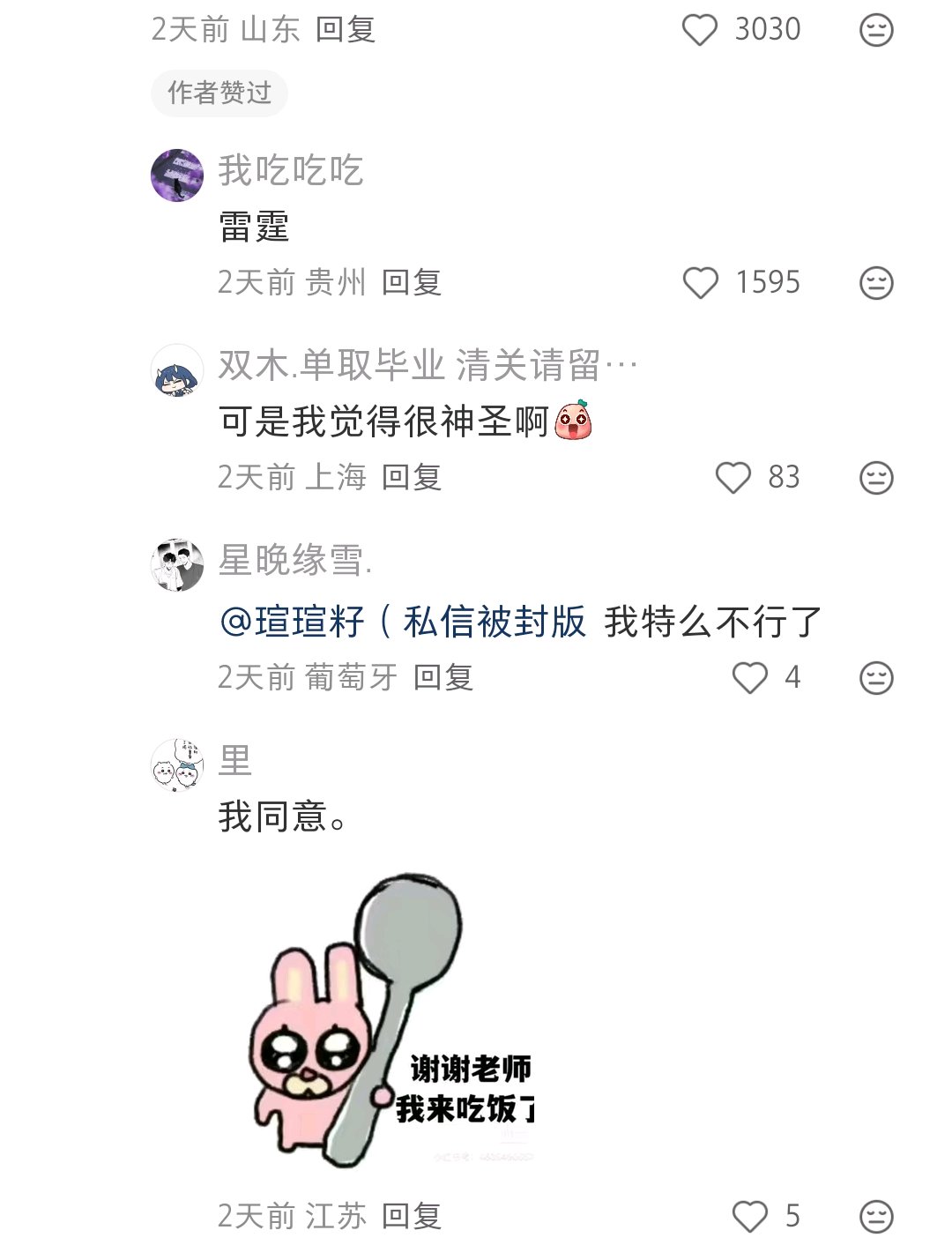Reply to the Shandong comment

[x=346, y=30]
